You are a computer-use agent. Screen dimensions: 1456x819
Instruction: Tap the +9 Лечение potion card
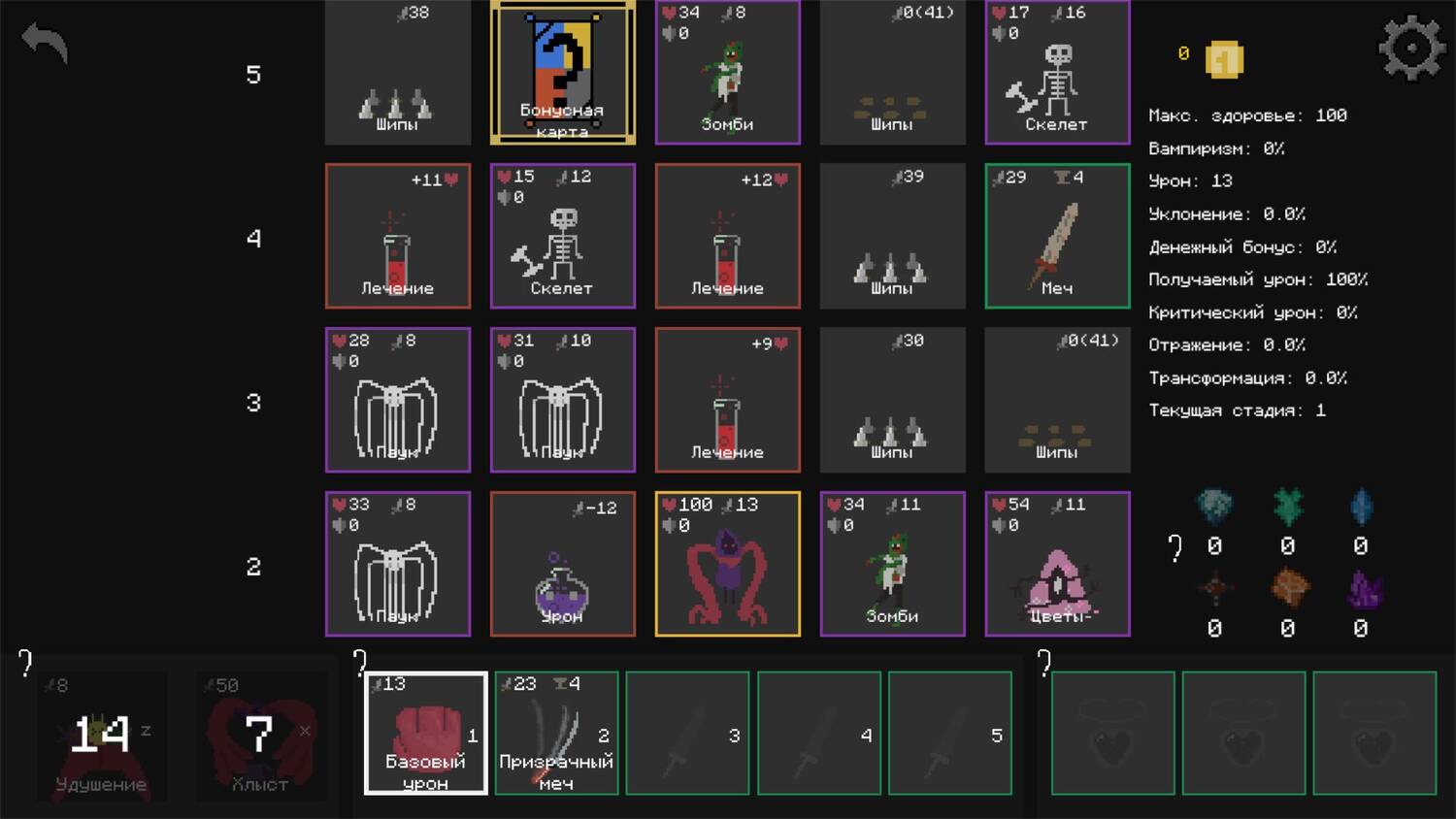click(x=727, y=400)
